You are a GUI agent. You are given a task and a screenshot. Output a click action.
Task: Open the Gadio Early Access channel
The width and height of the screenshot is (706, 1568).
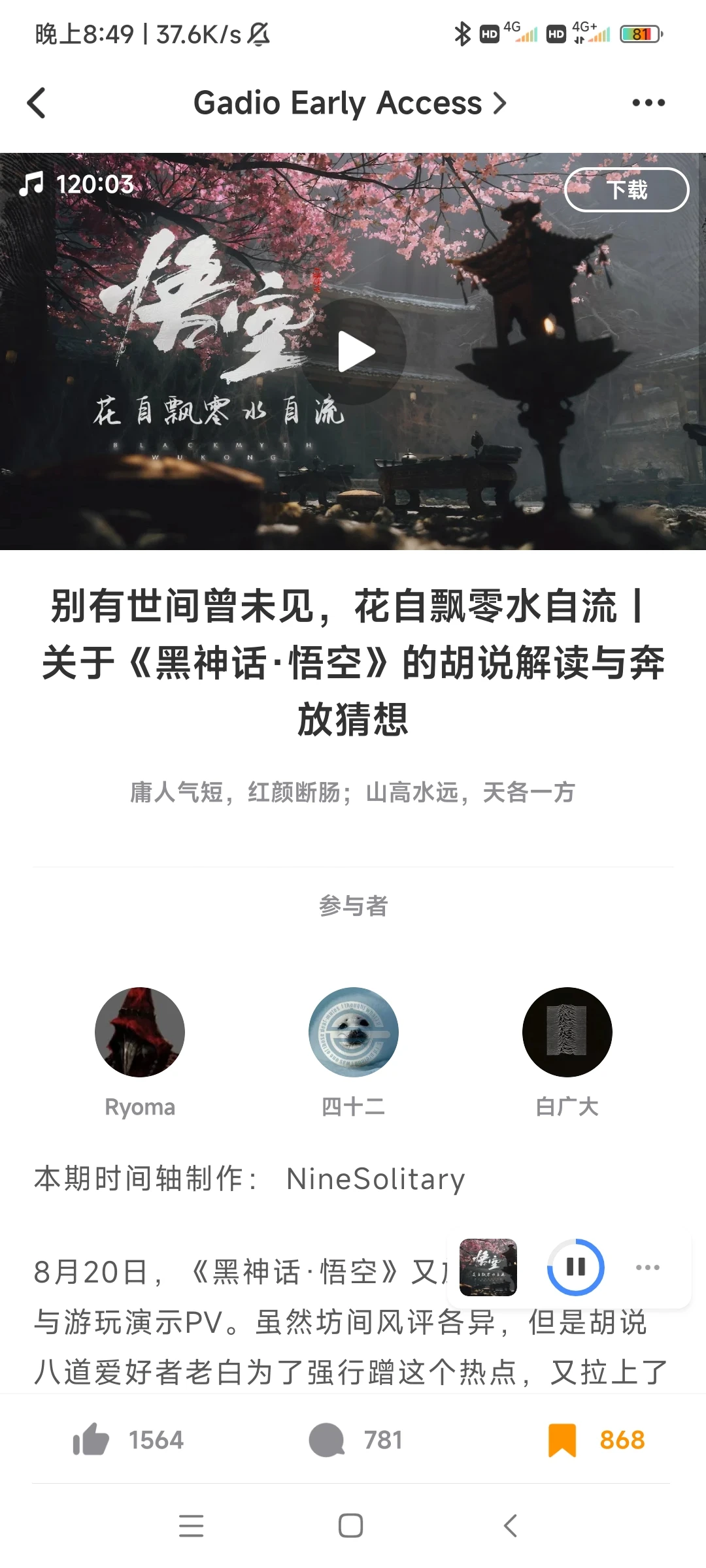tap(350, 103)
